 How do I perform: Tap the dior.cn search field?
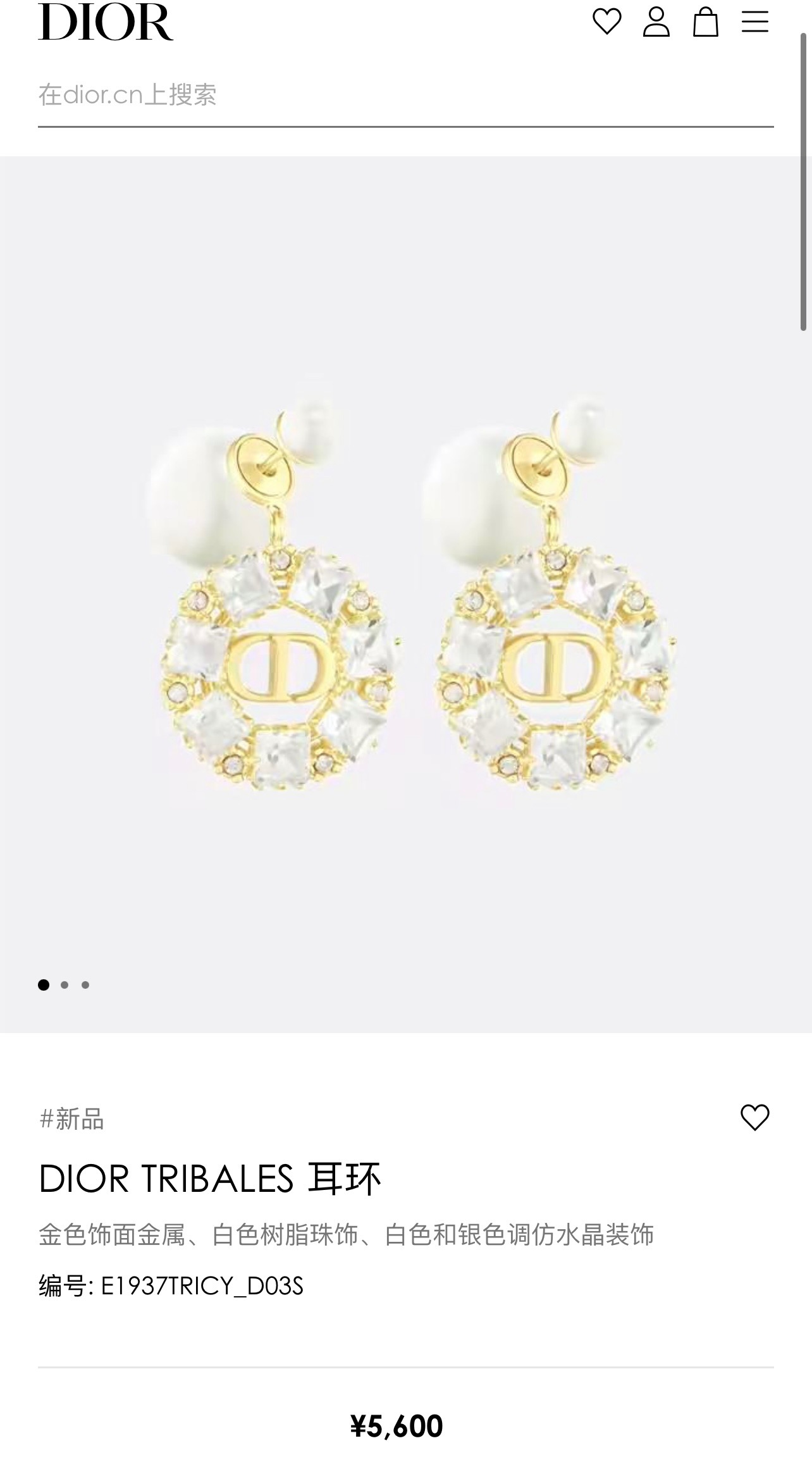405,95
